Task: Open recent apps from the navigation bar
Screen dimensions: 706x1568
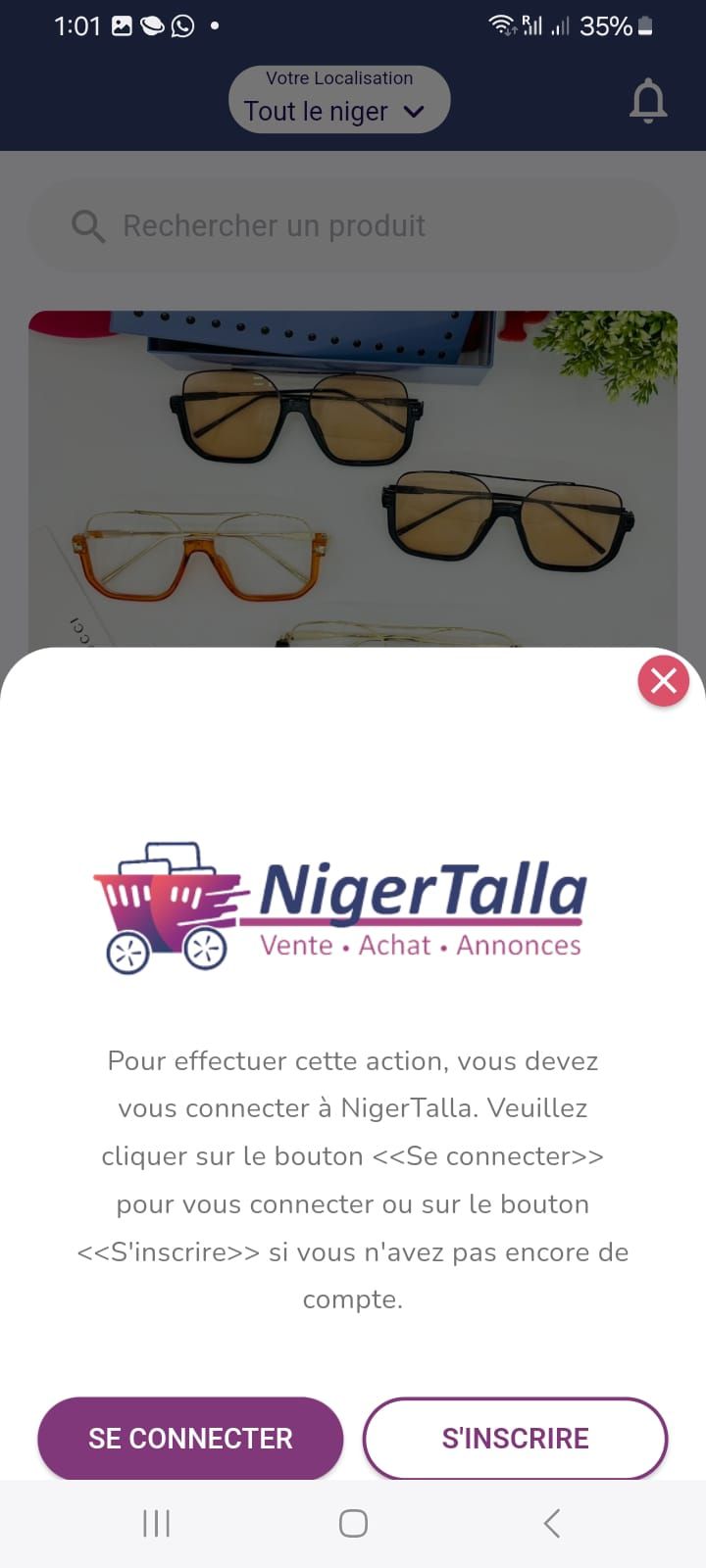Action: pyautogui.click(x=156, y=1523)
